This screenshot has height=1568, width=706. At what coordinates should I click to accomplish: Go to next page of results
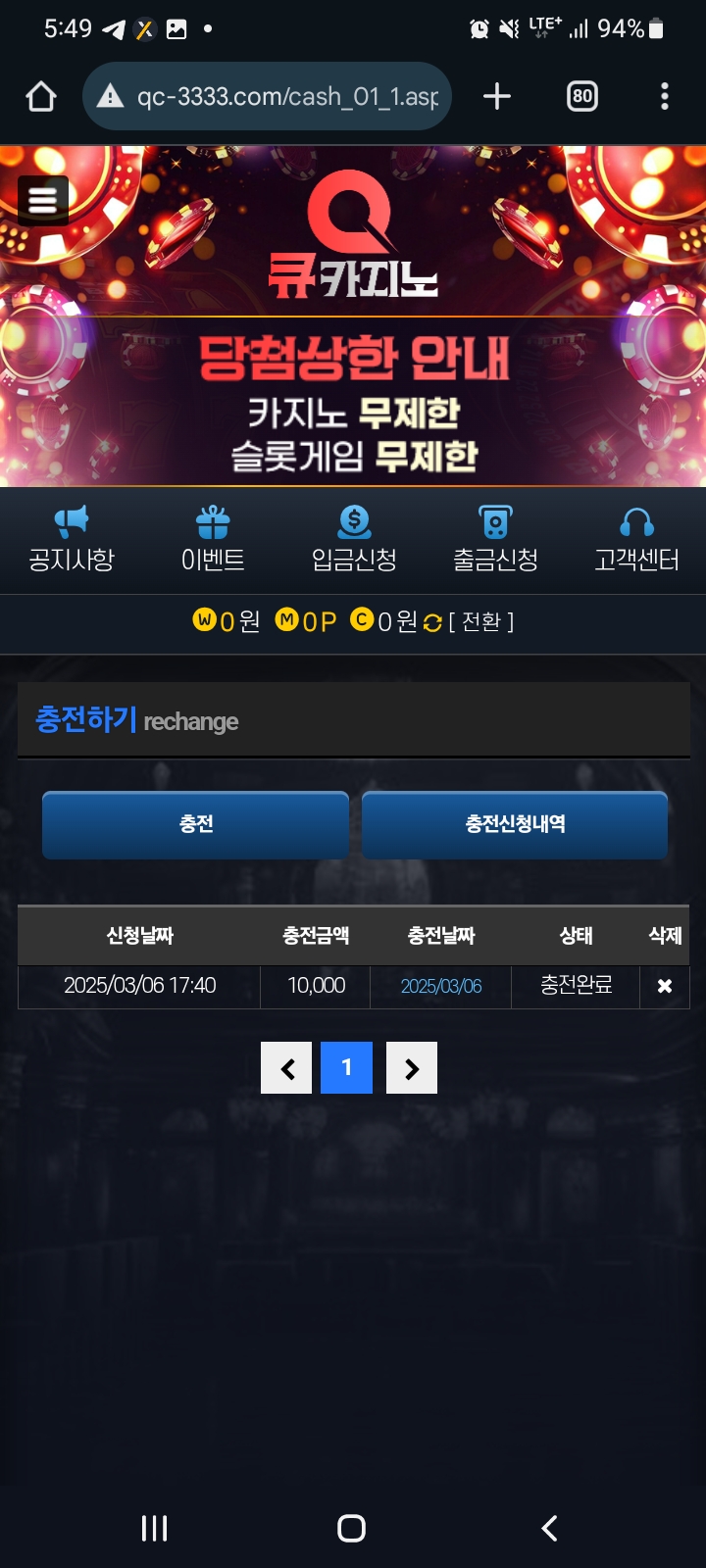coord(412,1068)
